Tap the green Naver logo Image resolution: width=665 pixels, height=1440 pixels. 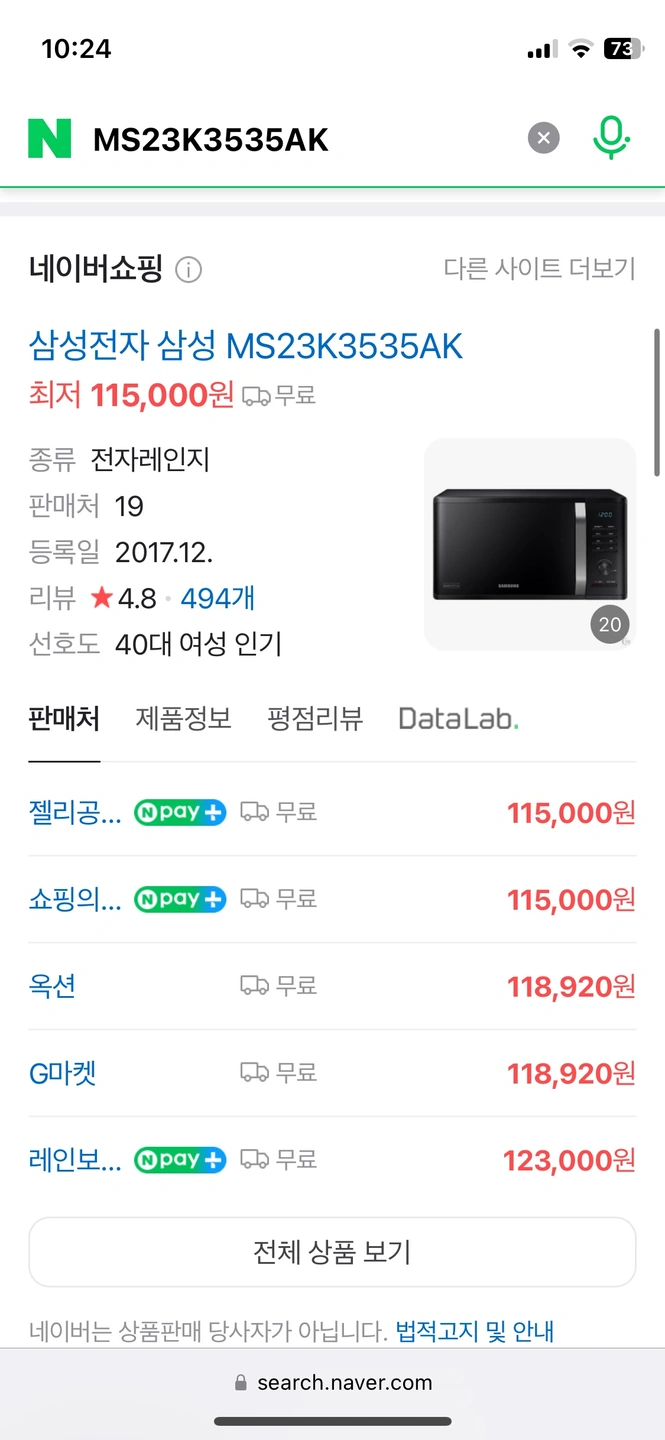pyautogui.click(x=49, y=138)
